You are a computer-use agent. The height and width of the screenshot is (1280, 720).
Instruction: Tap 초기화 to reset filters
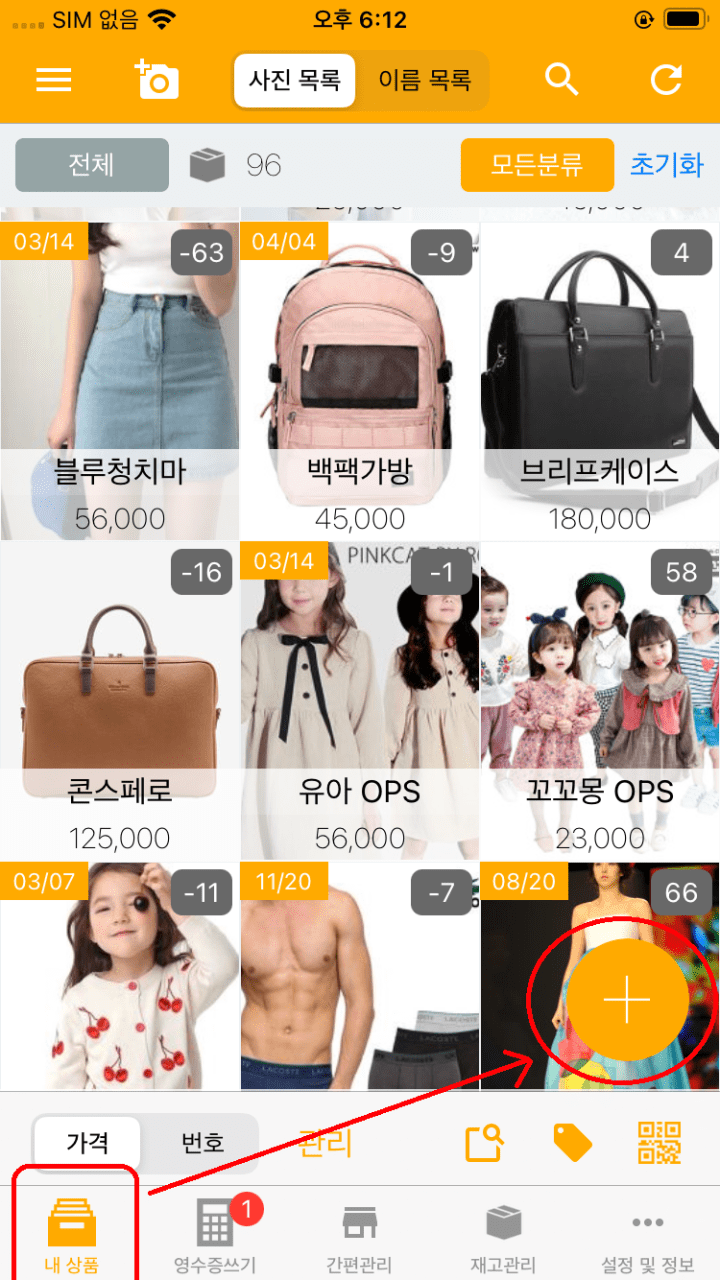coord(666,165)
